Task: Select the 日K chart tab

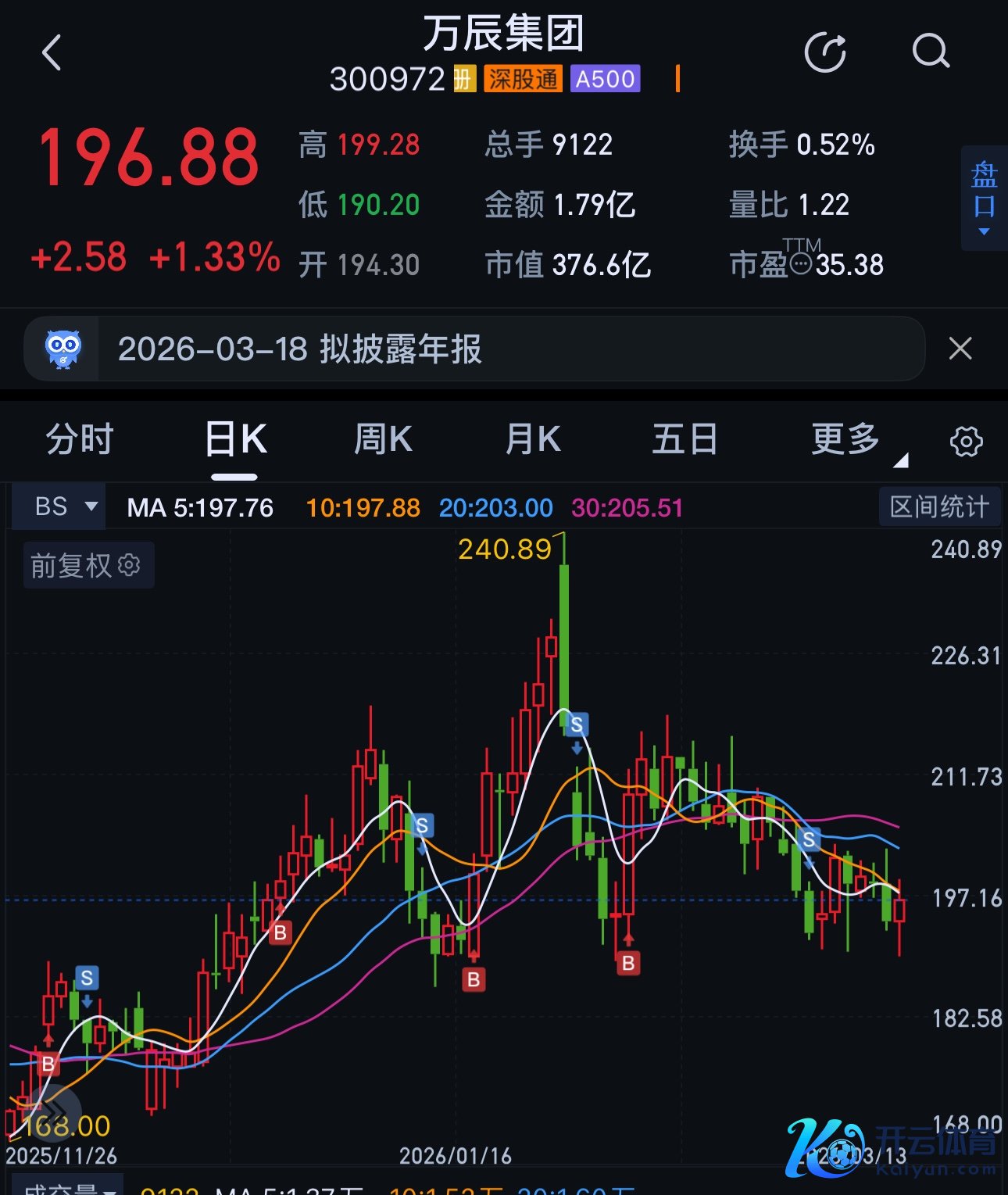Action: 234,439
